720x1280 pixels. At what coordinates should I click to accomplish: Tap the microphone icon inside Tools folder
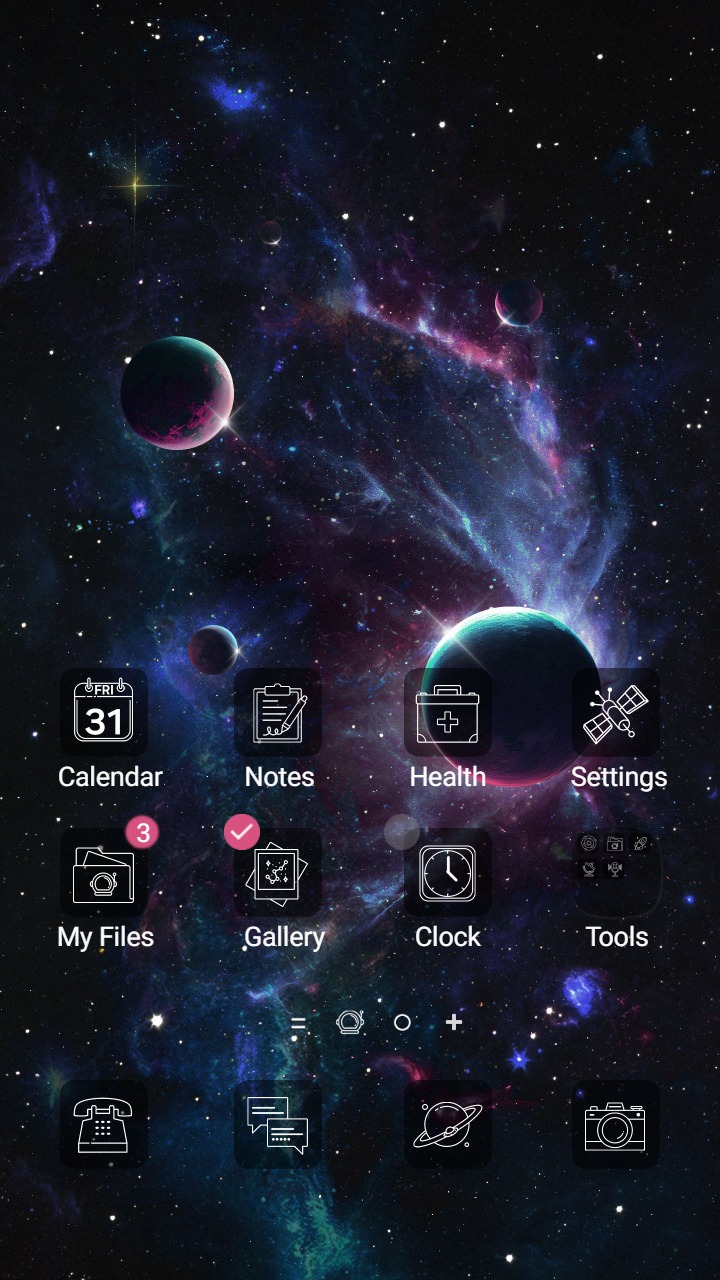[615, 869]
